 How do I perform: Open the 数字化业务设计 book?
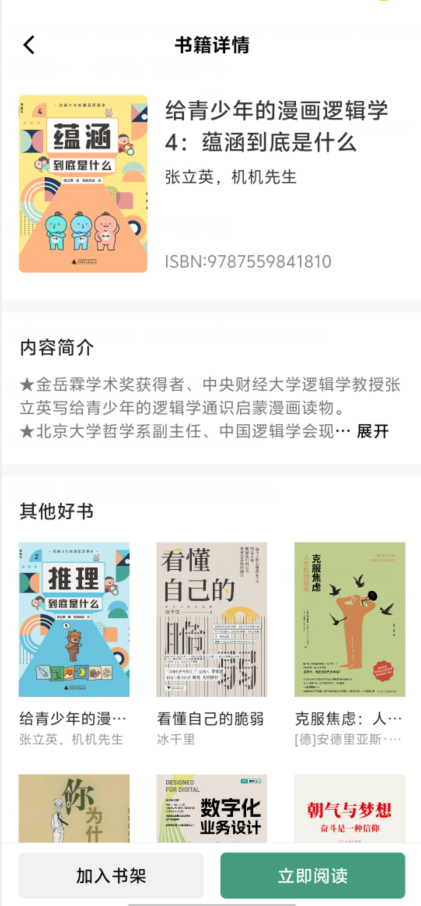(212, 809)
